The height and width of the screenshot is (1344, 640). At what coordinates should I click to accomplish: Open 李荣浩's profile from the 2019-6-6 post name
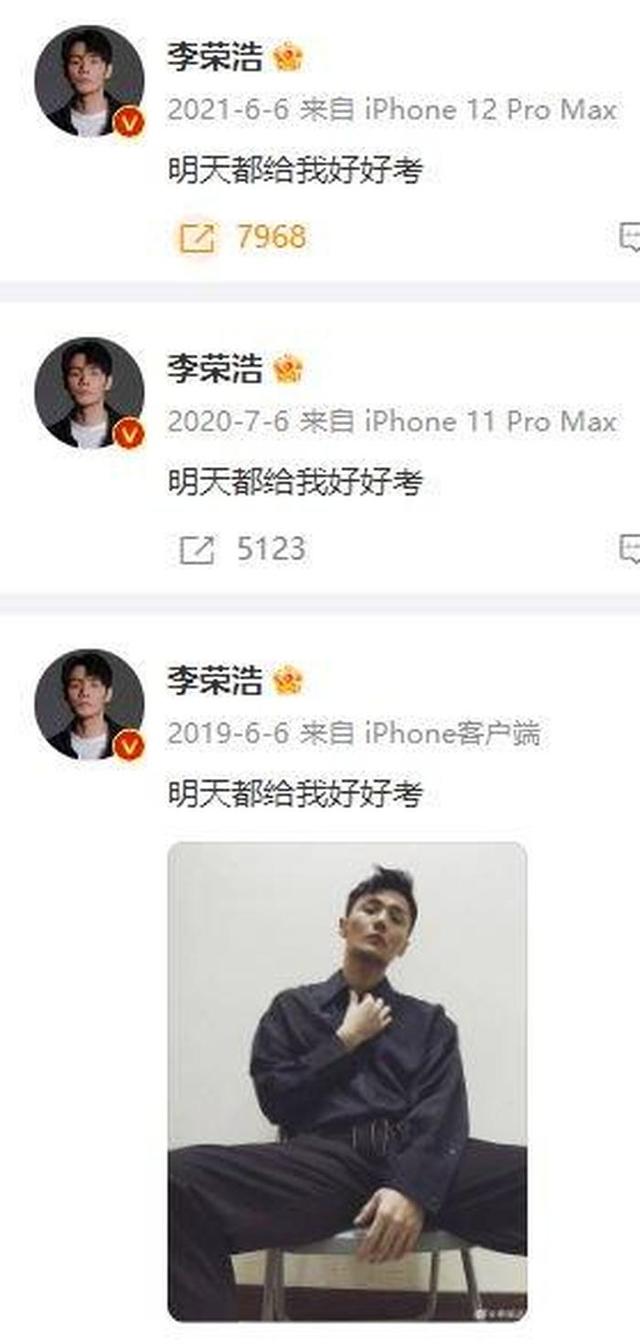click(x=214, y=681)
